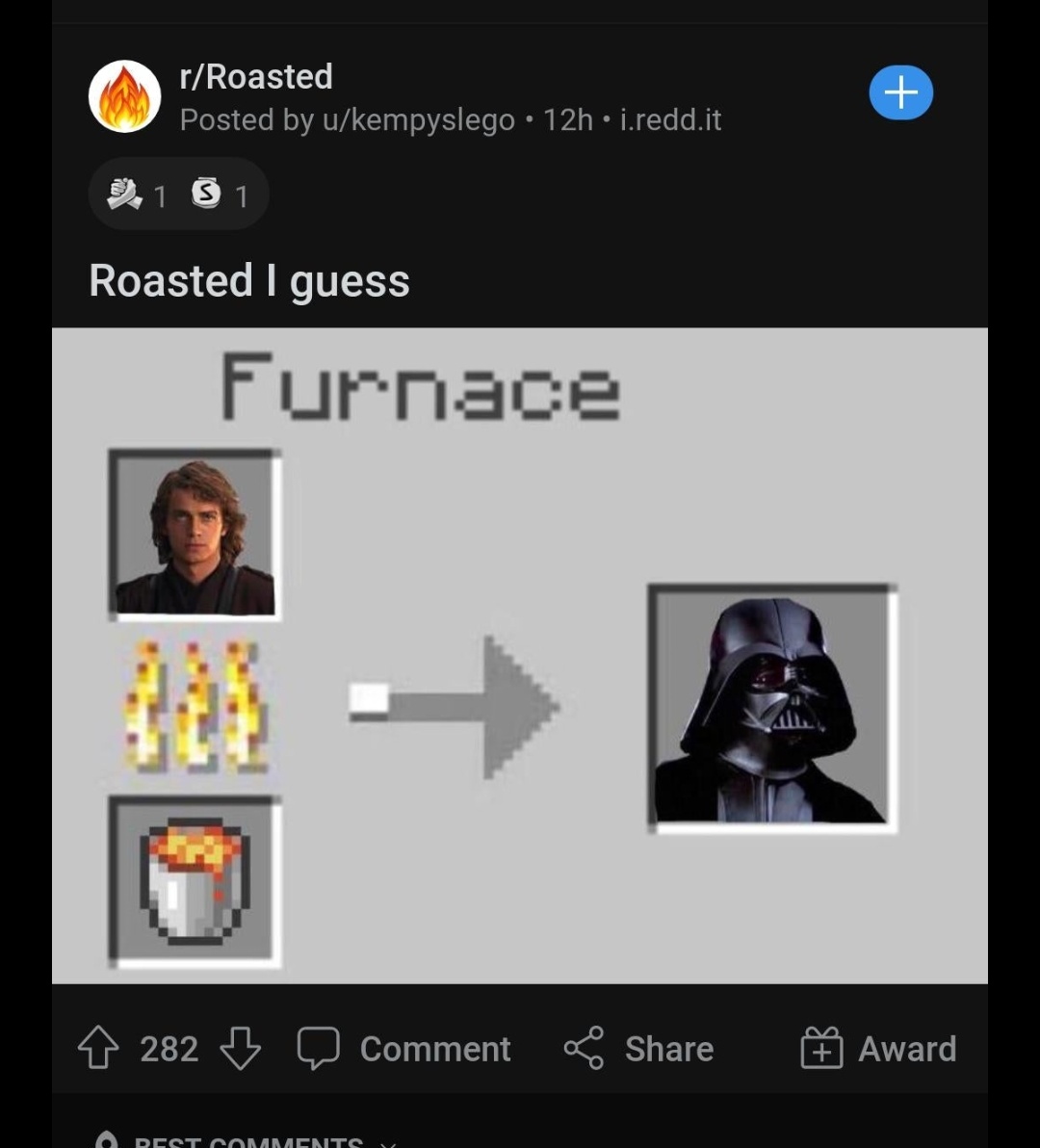Screen dimensions: 1040x1148
Task: Open the r/Roasted subreddit name
Action: [x=256, y=77]
